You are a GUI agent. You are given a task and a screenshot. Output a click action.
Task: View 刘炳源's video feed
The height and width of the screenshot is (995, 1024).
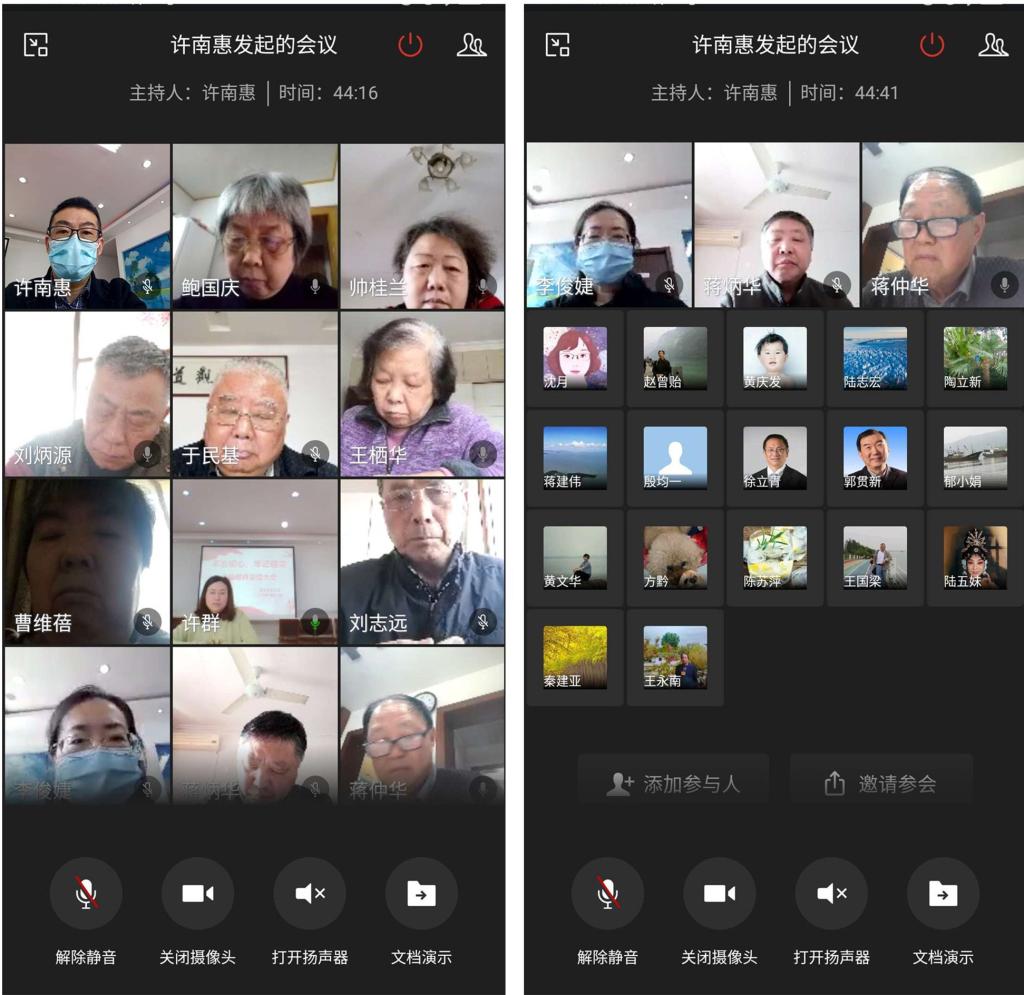point(87,393)
